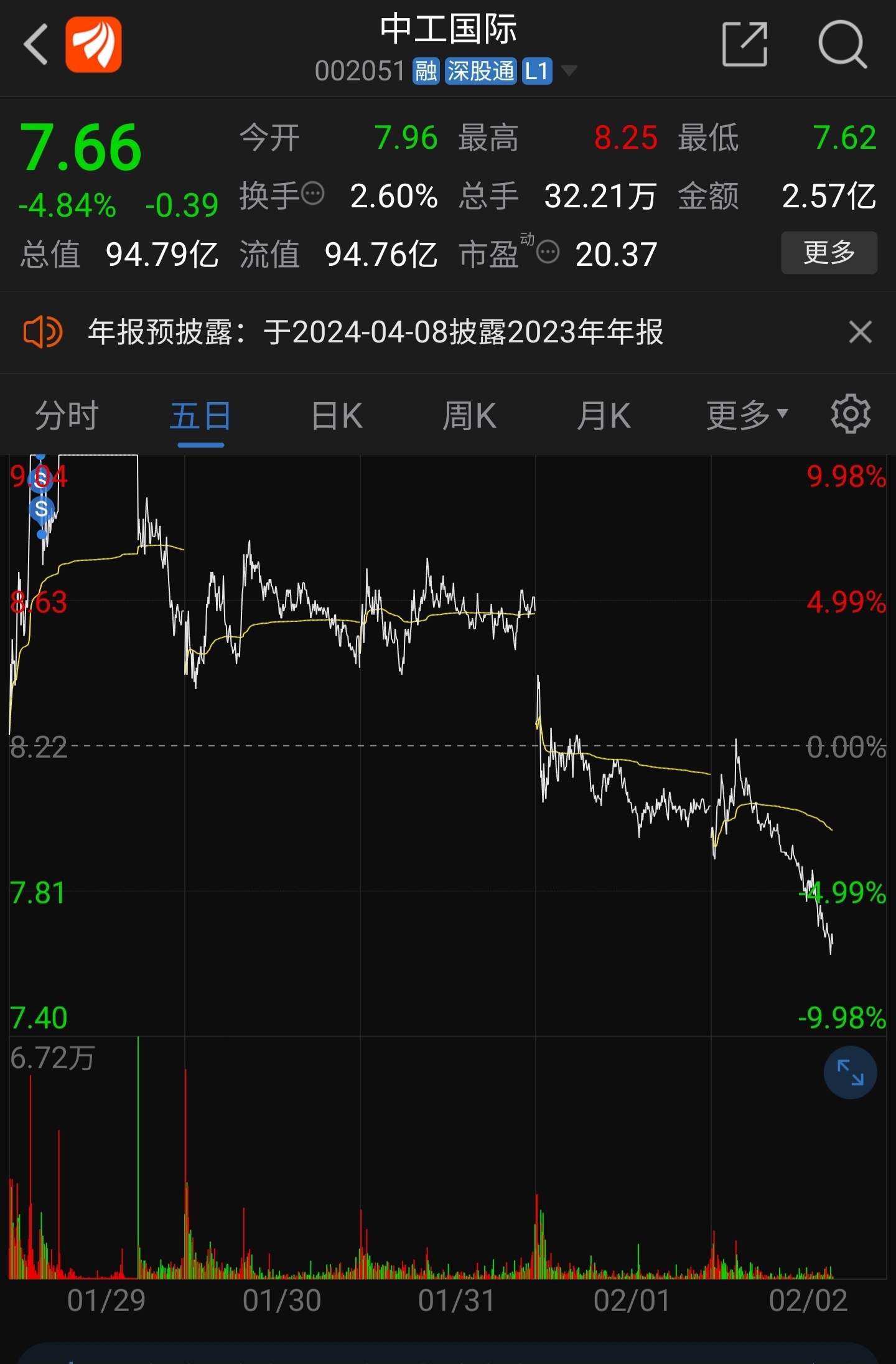The width and height of the screenshot is (896, 1364).
Task: Open the 年报预披露 announcement
Action: (x=375, y=332)
